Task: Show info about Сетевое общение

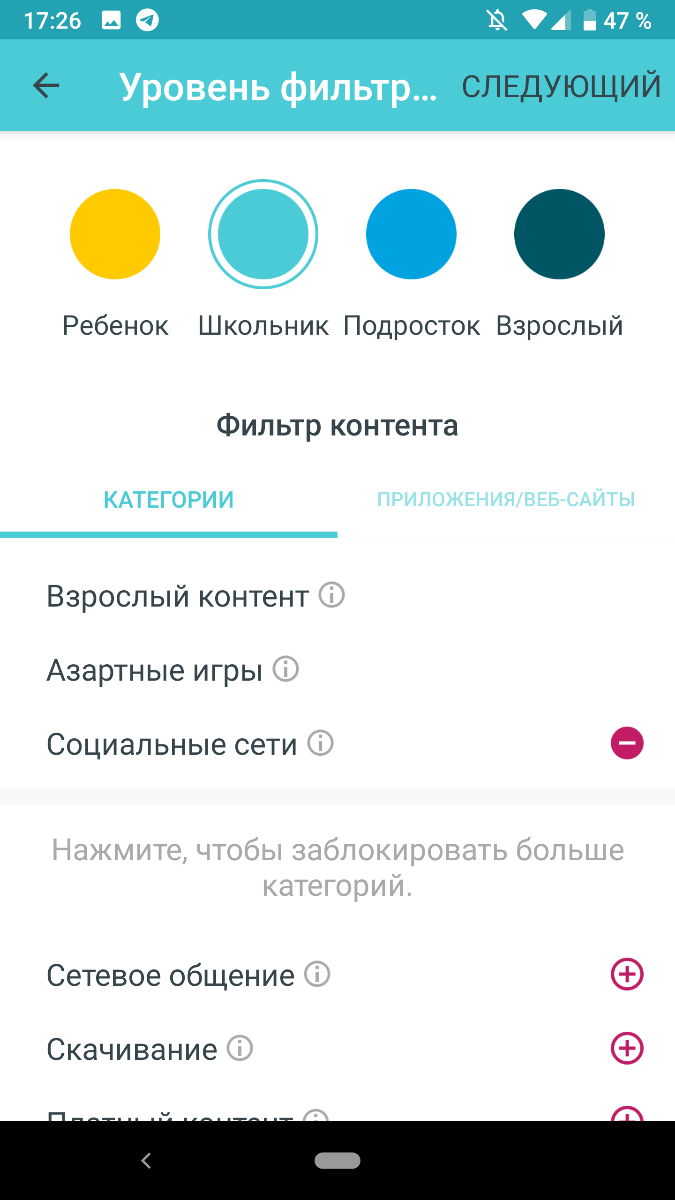Action: click(x=317, y=974)
